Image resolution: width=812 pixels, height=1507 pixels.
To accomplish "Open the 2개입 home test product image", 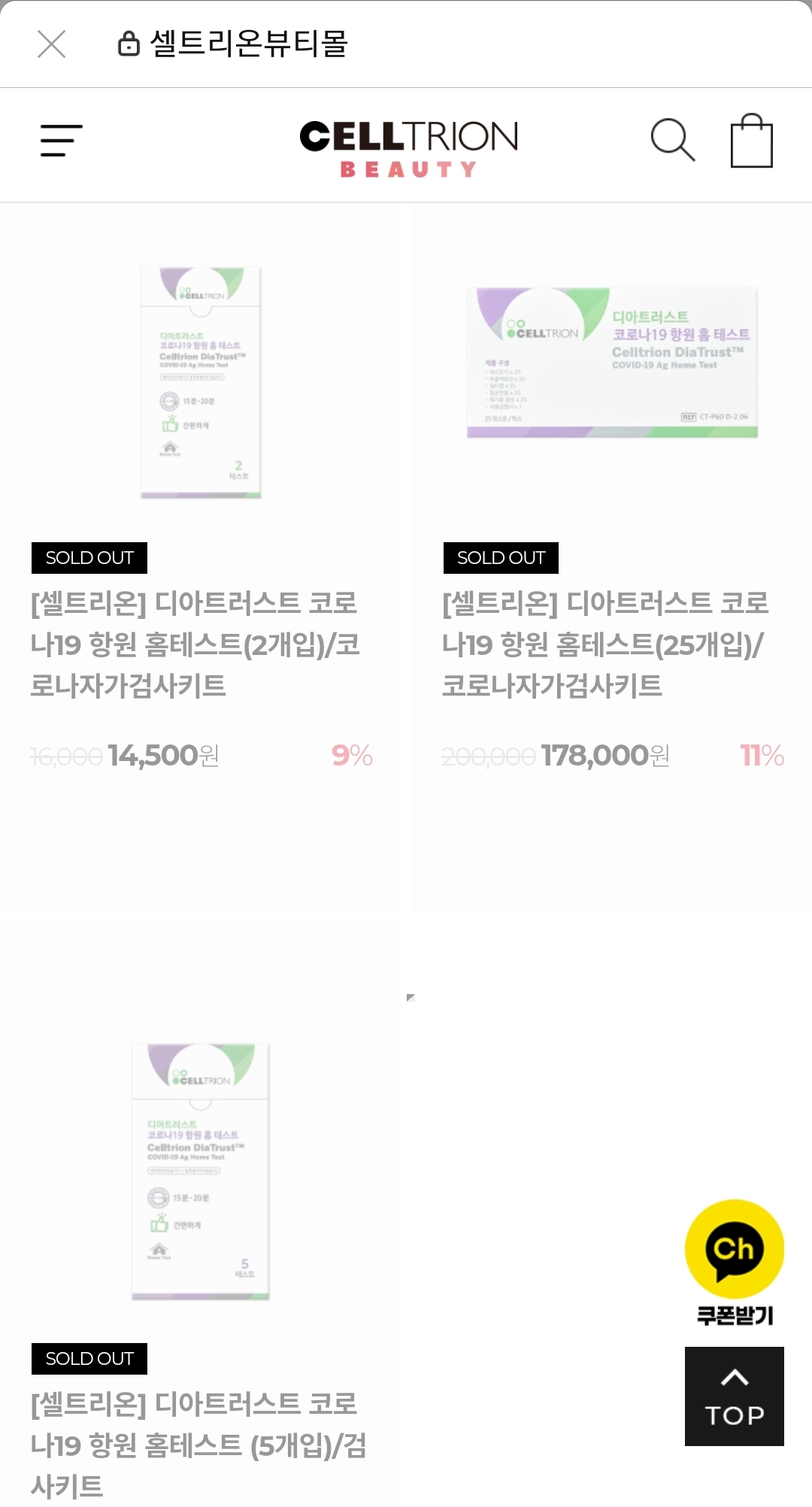I will [x=201, y=382].
